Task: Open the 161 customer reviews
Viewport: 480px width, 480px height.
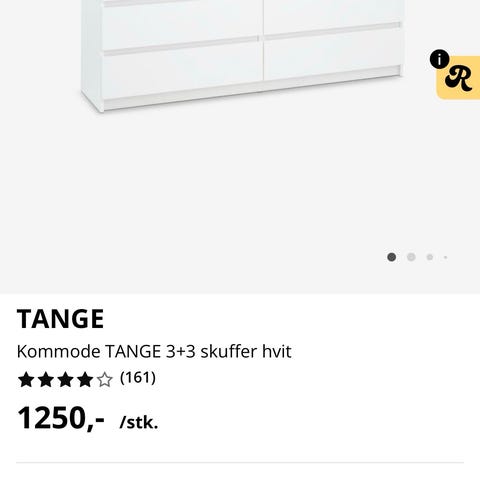Action: pyautogui.click(x=137, y=378)
